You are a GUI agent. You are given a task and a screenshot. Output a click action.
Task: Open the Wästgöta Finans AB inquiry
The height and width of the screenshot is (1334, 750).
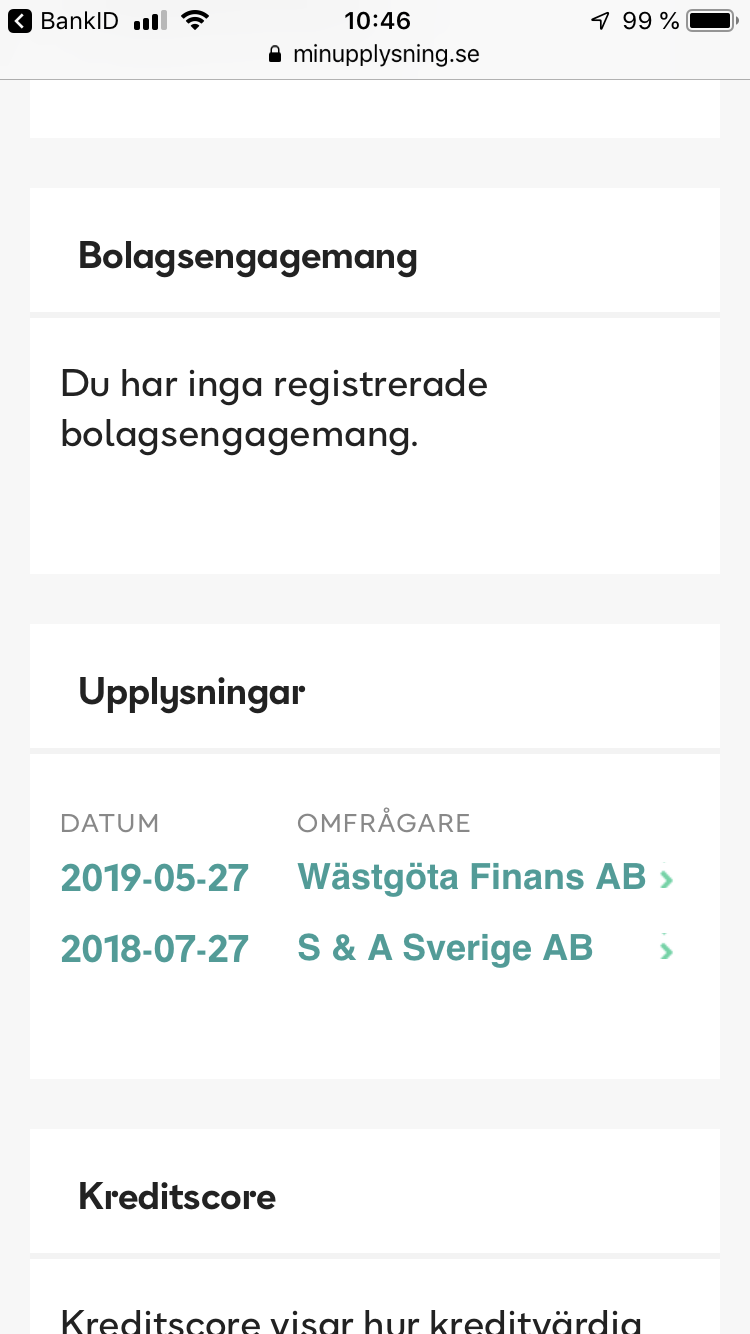[x=471, y=877]
